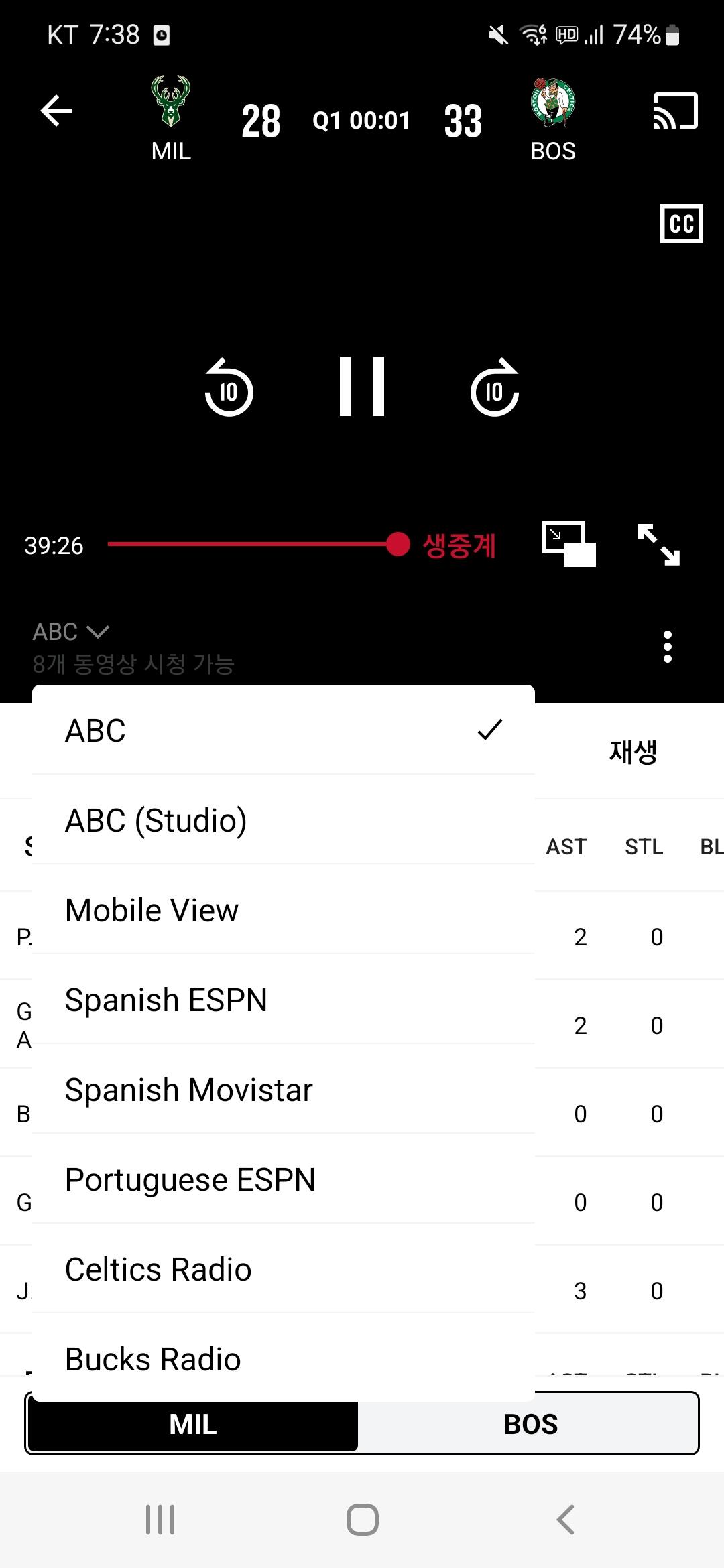Listen to Bucks Radio
Screen dimensions: 724x1568
coord(153,1359)
